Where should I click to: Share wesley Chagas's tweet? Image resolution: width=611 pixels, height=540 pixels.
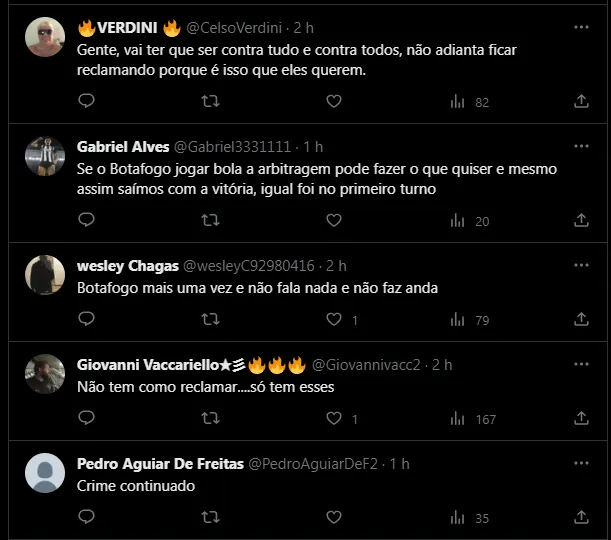click(581, 319)
